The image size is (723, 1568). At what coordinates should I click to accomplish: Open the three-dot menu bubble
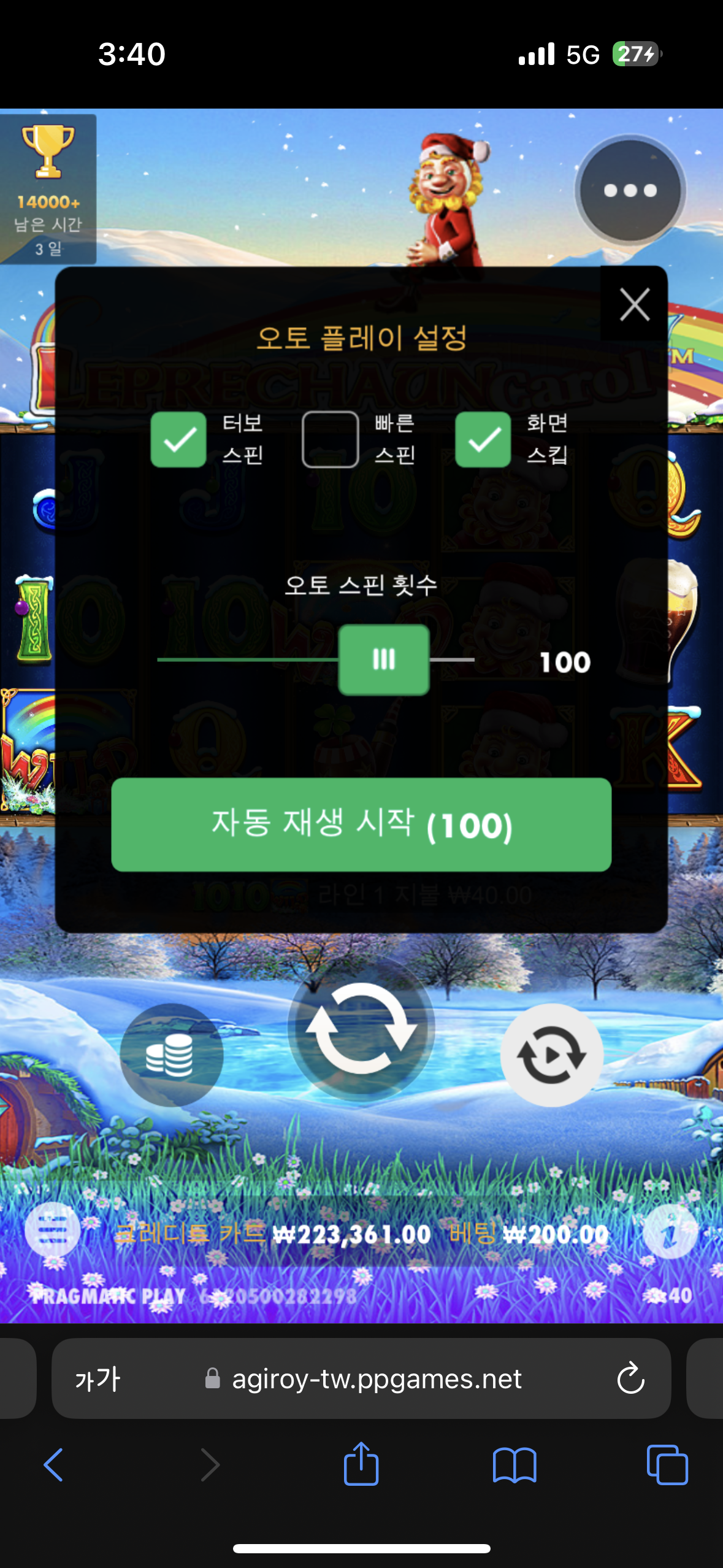(630, 190)
